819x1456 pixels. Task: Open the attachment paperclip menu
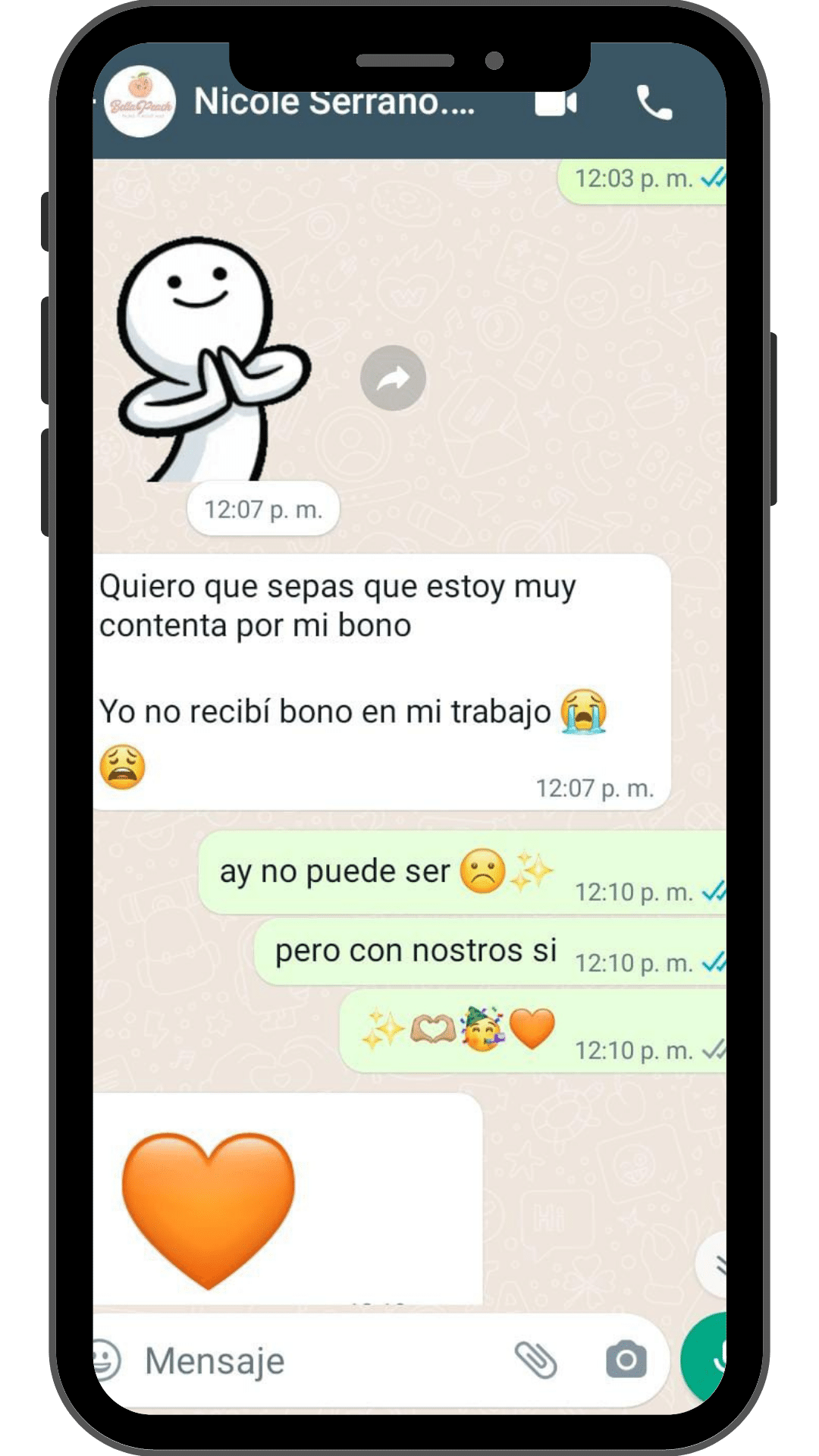click(535, 1360)
